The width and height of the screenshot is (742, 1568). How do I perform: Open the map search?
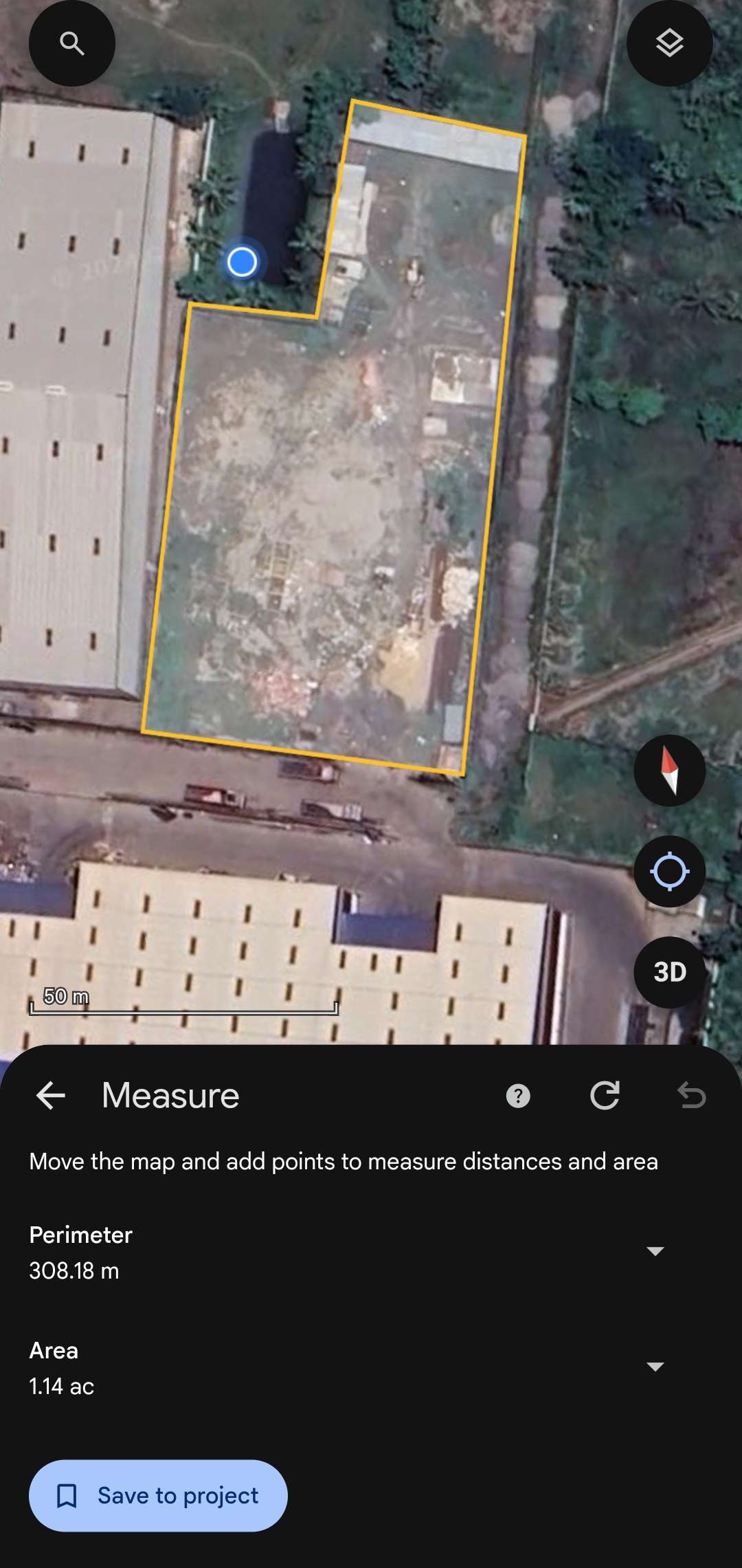[x=72, y=43]
